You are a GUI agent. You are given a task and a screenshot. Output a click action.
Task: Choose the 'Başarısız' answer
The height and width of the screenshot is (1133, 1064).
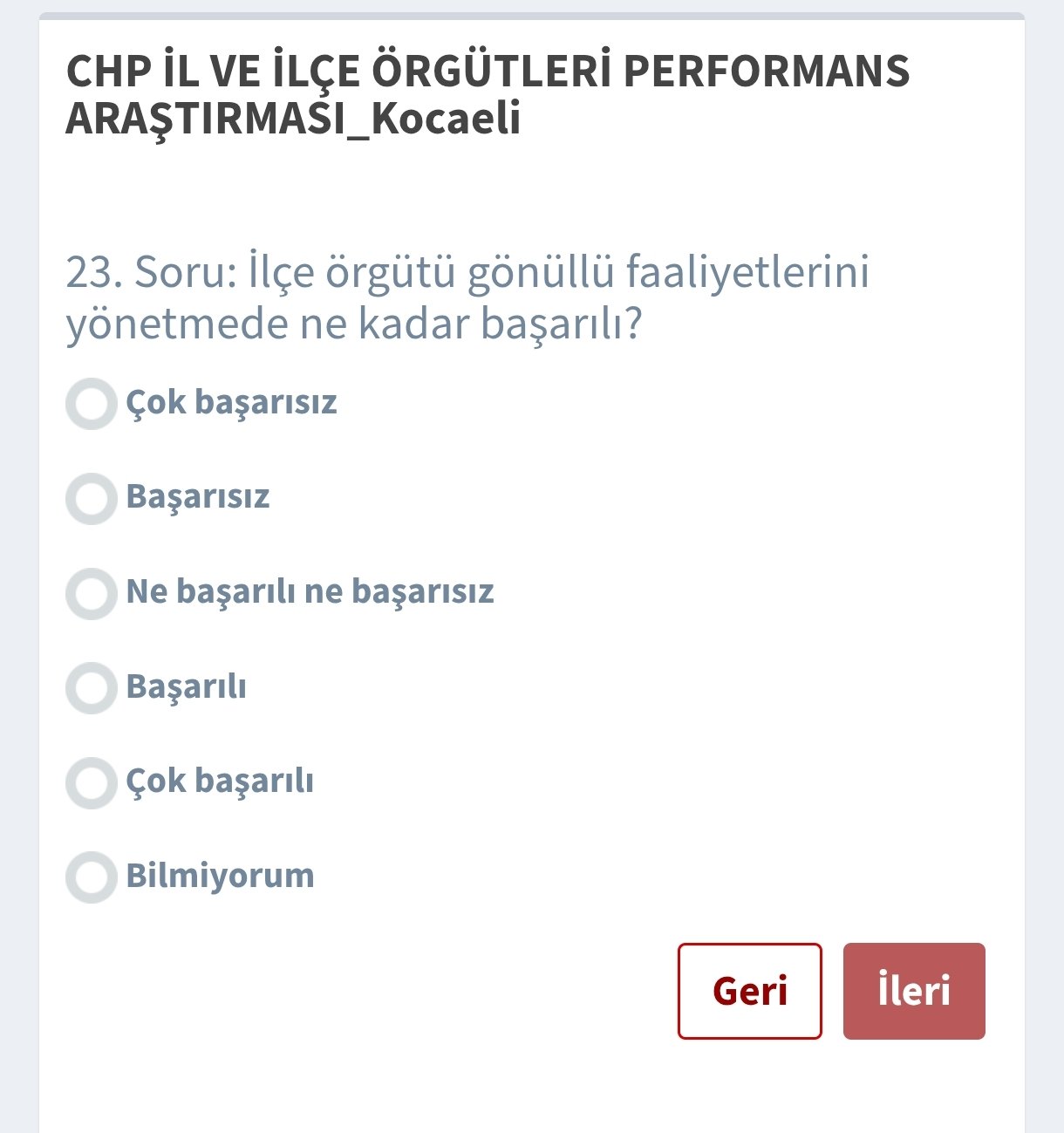click(x=92, y=498)
